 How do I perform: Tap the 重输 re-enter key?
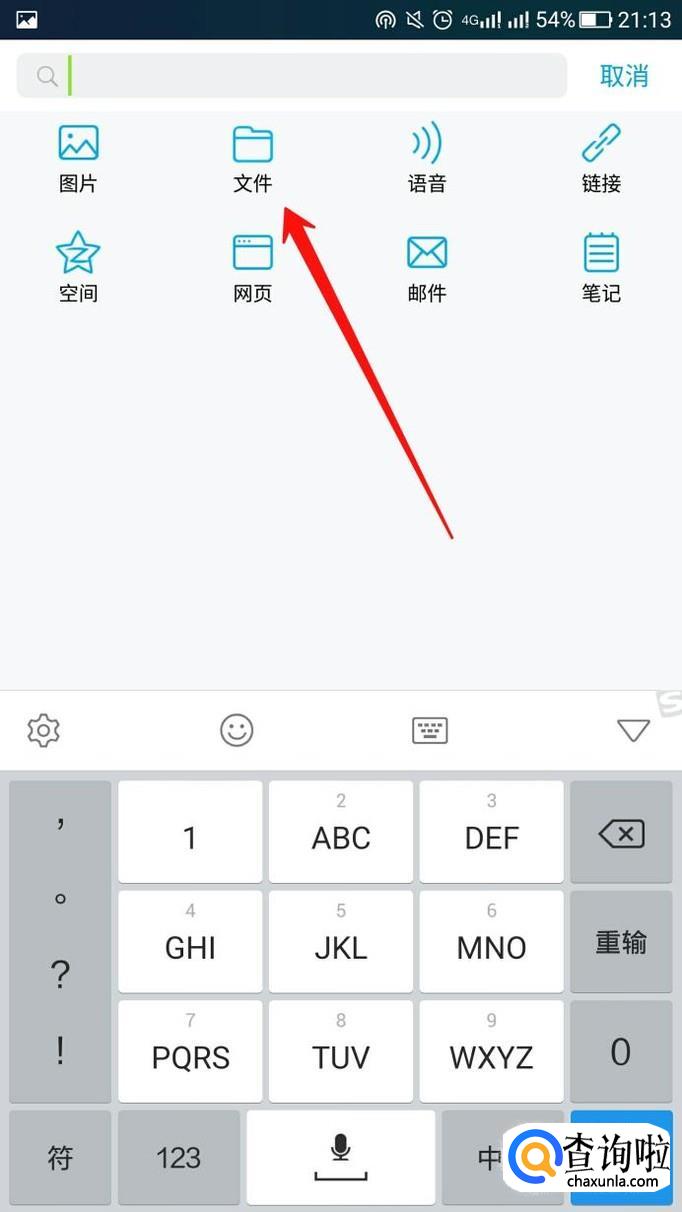click(x=621, y=942)
